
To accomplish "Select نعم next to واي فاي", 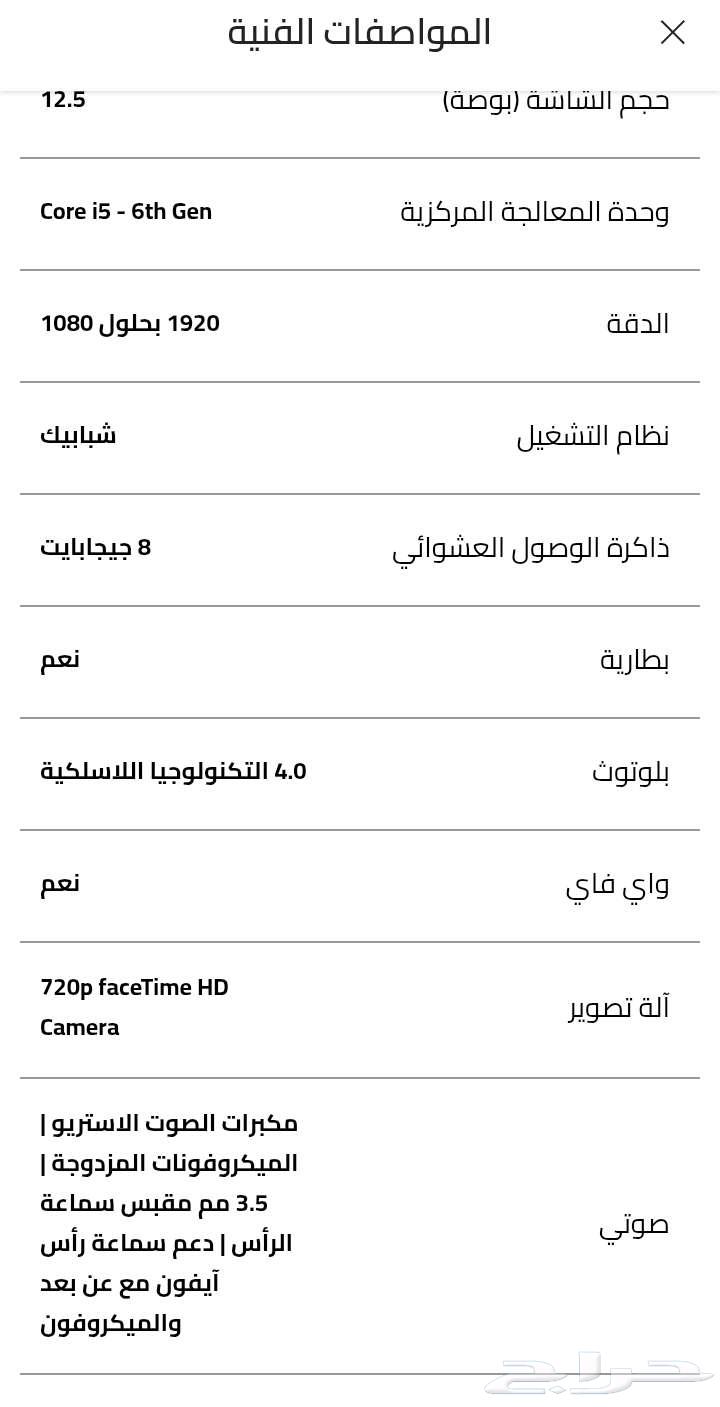I will (59, 883).
